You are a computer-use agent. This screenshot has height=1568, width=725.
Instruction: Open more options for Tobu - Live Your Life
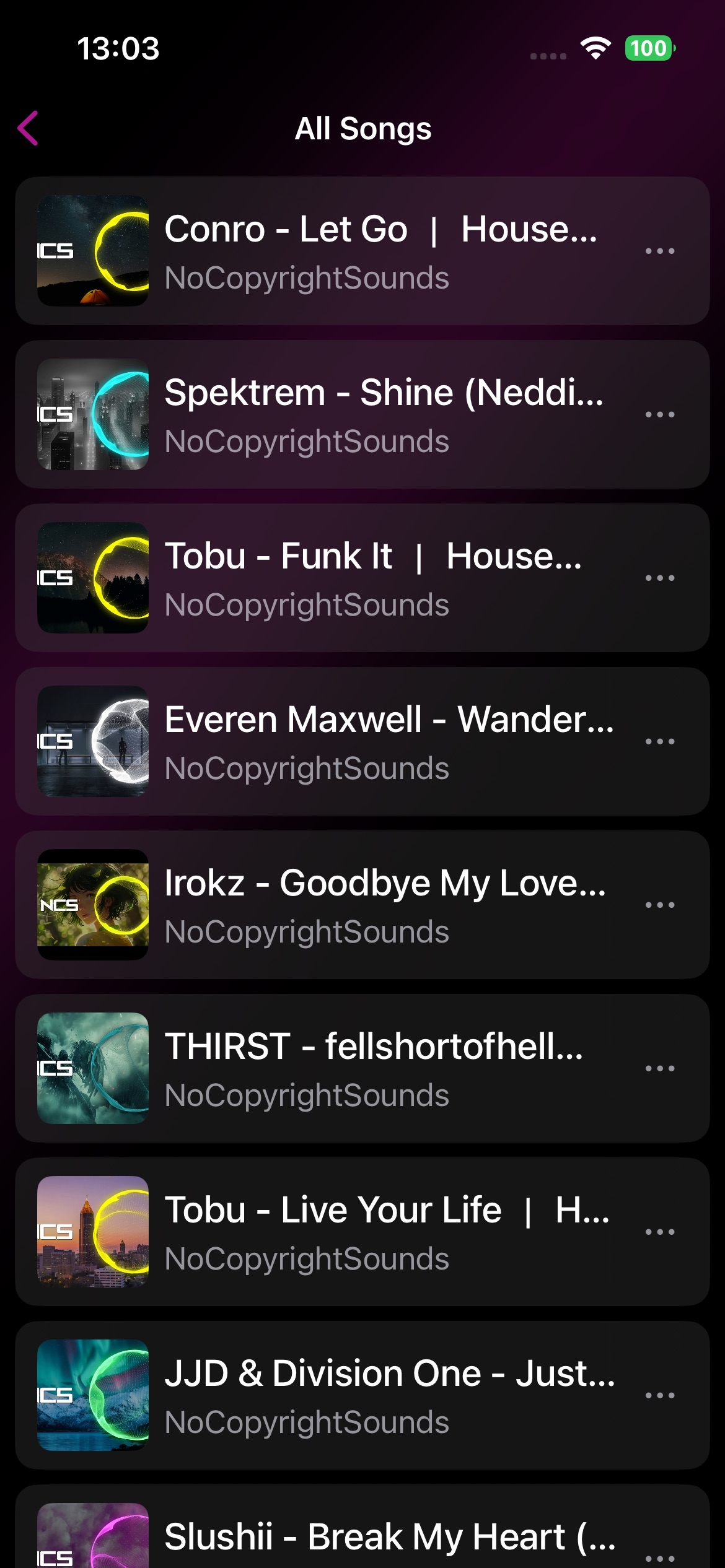(x=659, y=1232)
